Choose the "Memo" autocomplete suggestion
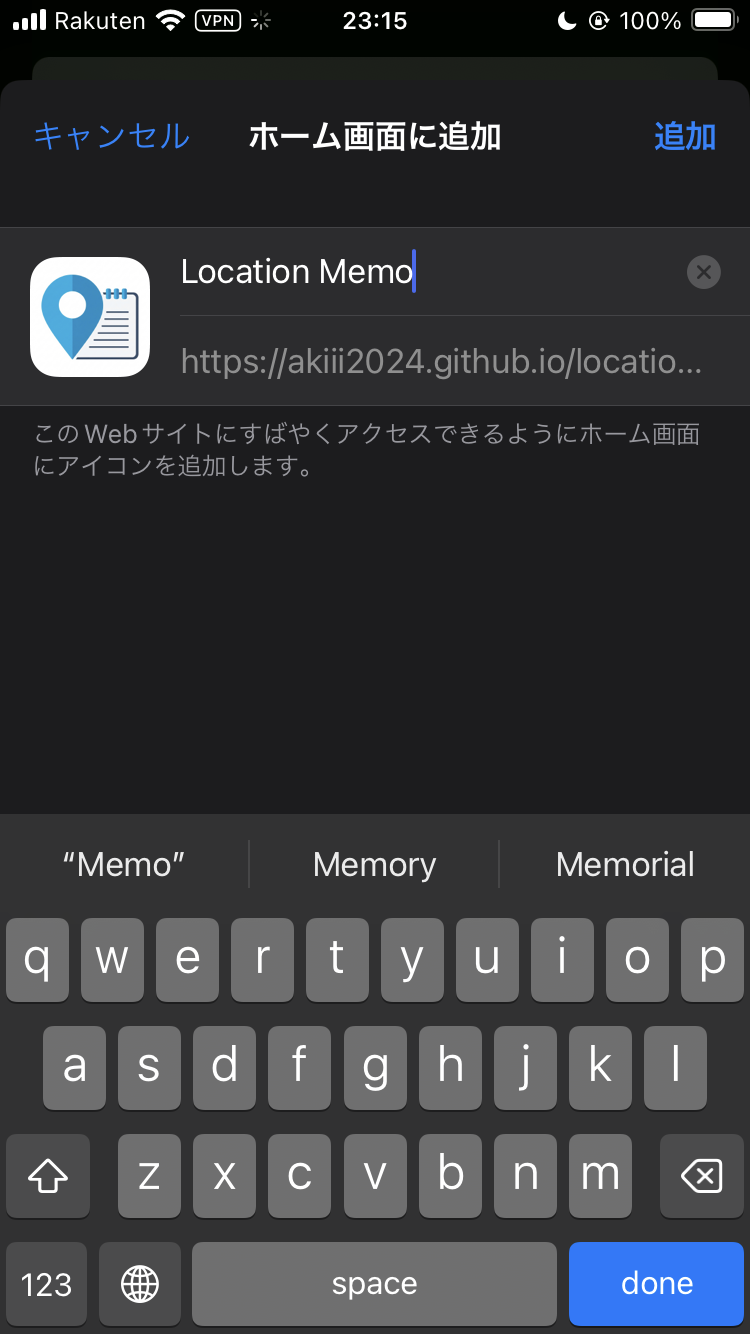This screenshot has height=1334, width=750. click(x=123, y=864)
